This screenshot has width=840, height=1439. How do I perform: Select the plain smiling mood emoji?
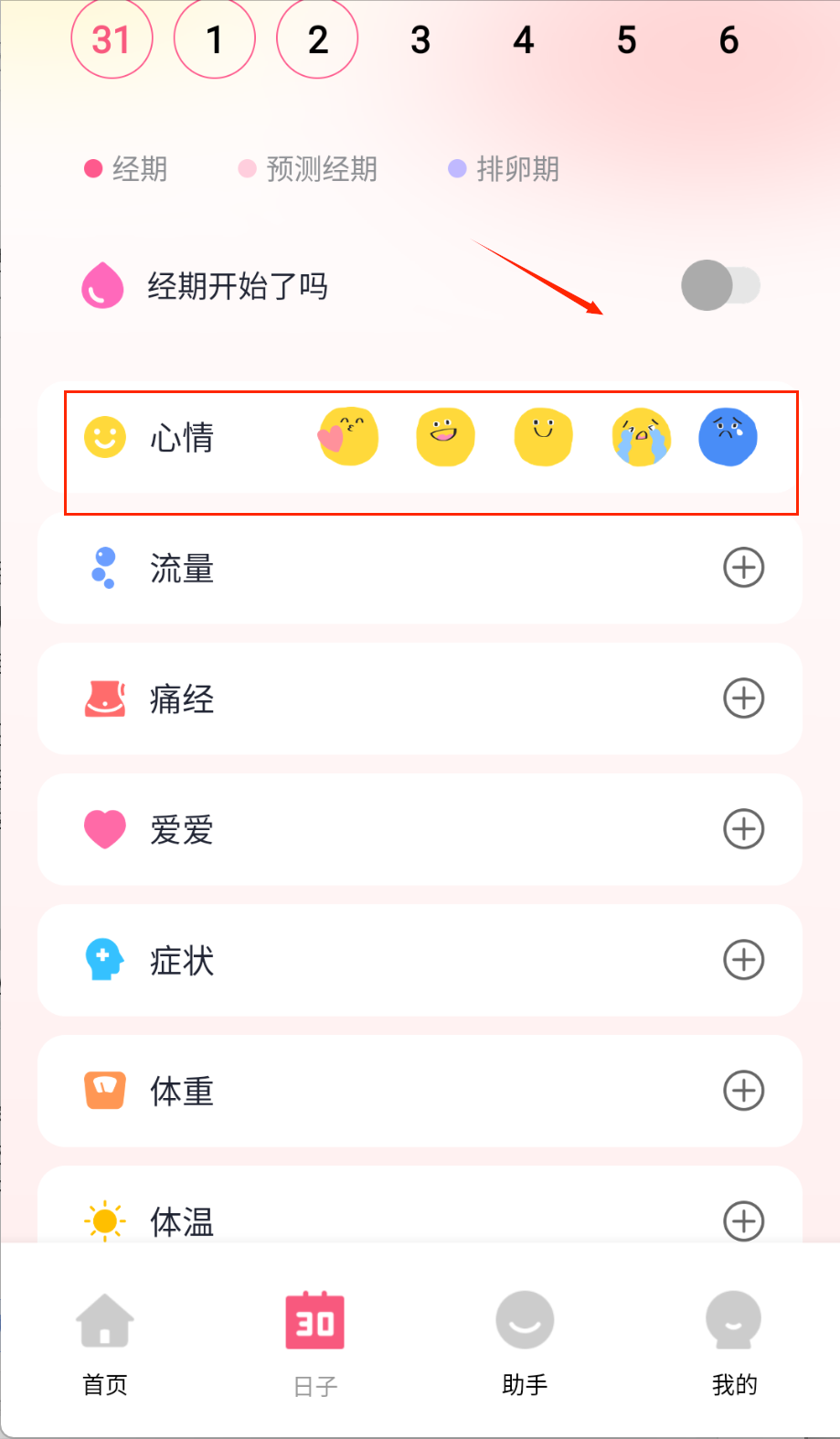[543, 438]
